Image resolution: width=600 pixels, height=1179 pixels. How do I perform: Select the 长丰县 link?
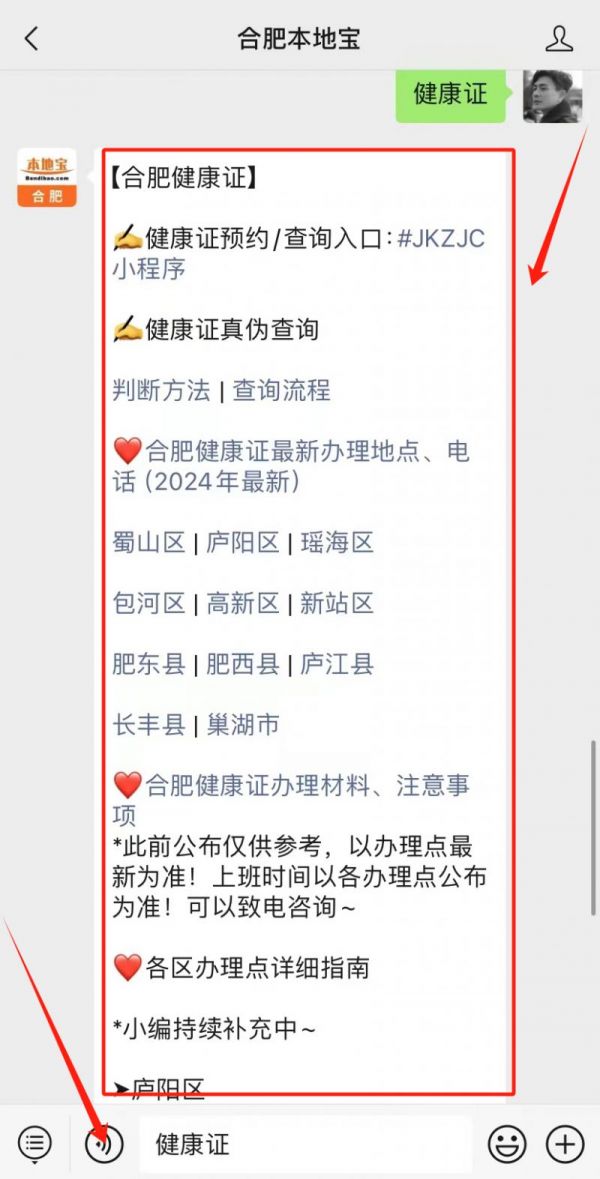(149, 726)
